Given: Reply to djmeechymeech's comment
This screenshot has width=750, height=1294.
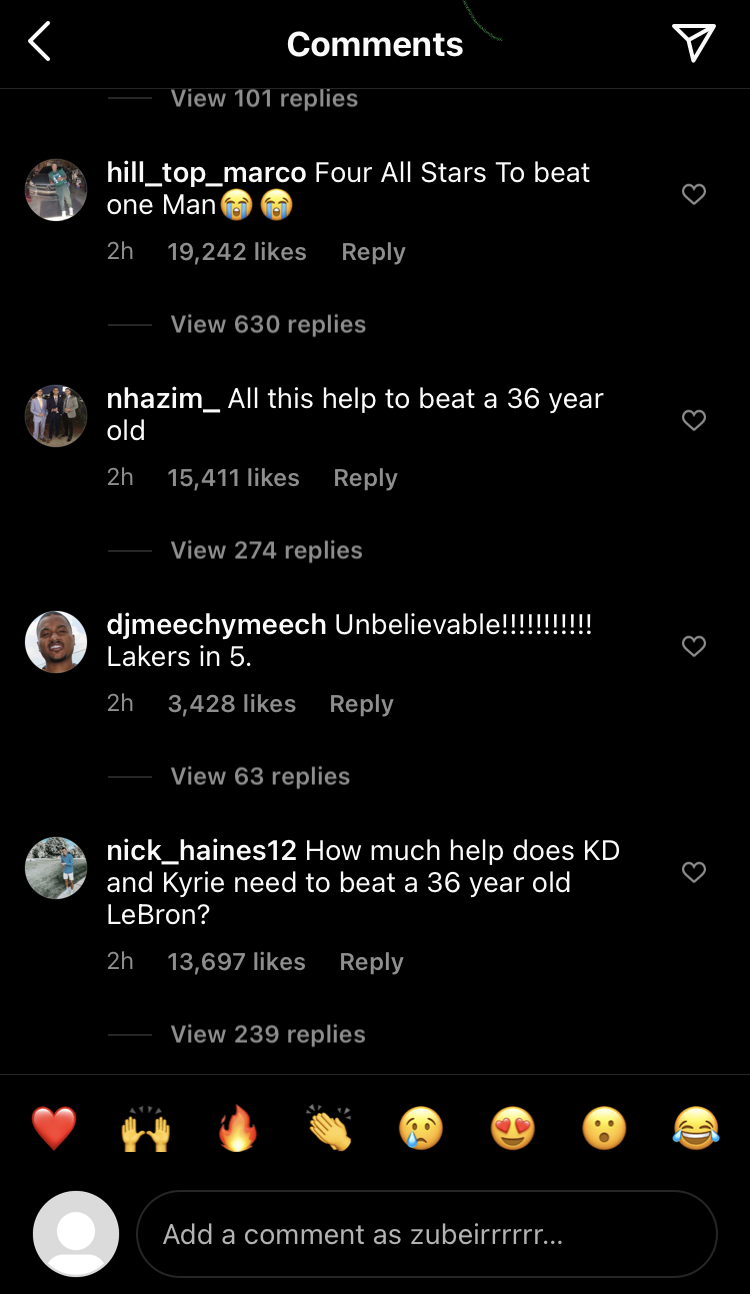Looking at the screenshot, I should click(361, 704).
